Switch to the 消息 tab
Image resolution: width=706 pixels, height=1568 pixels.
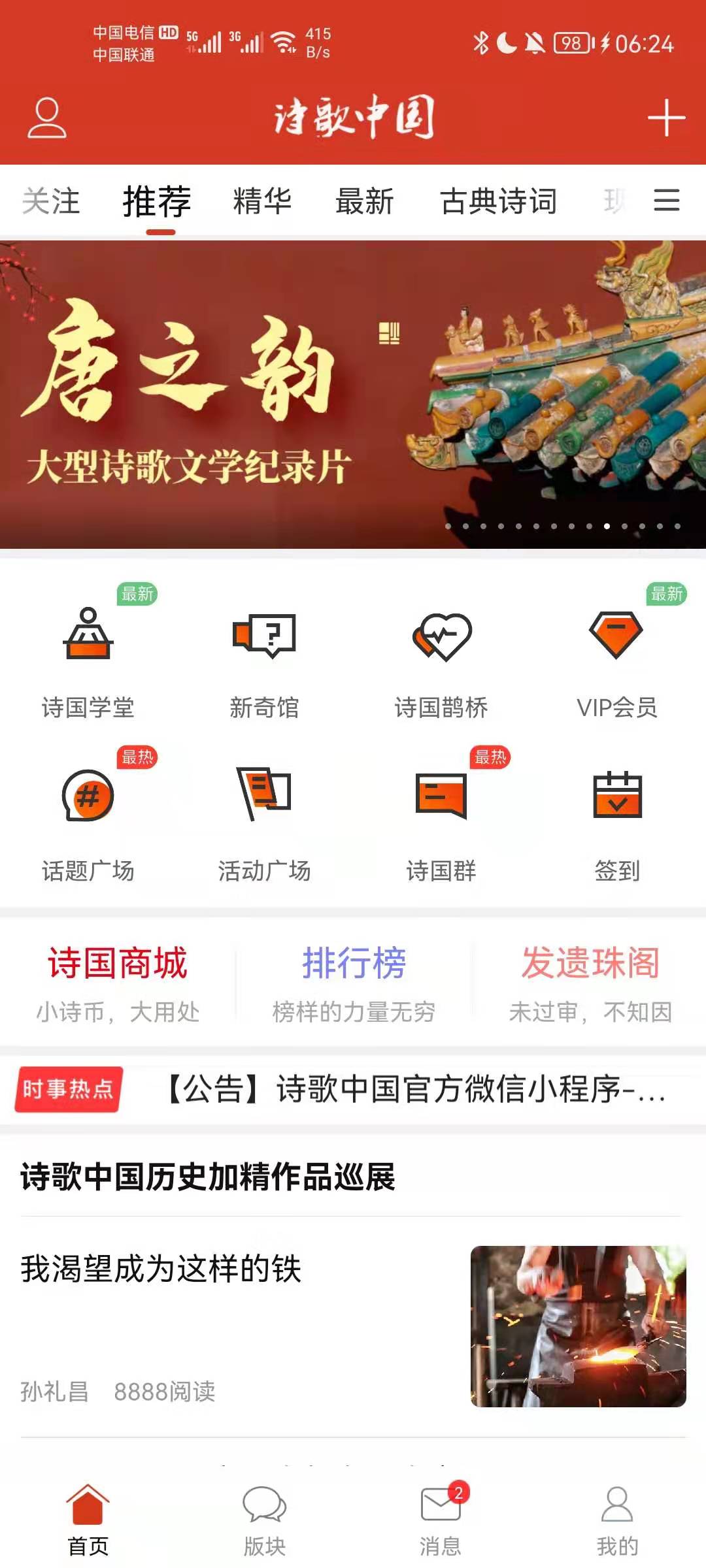(x=441, y=1520)
